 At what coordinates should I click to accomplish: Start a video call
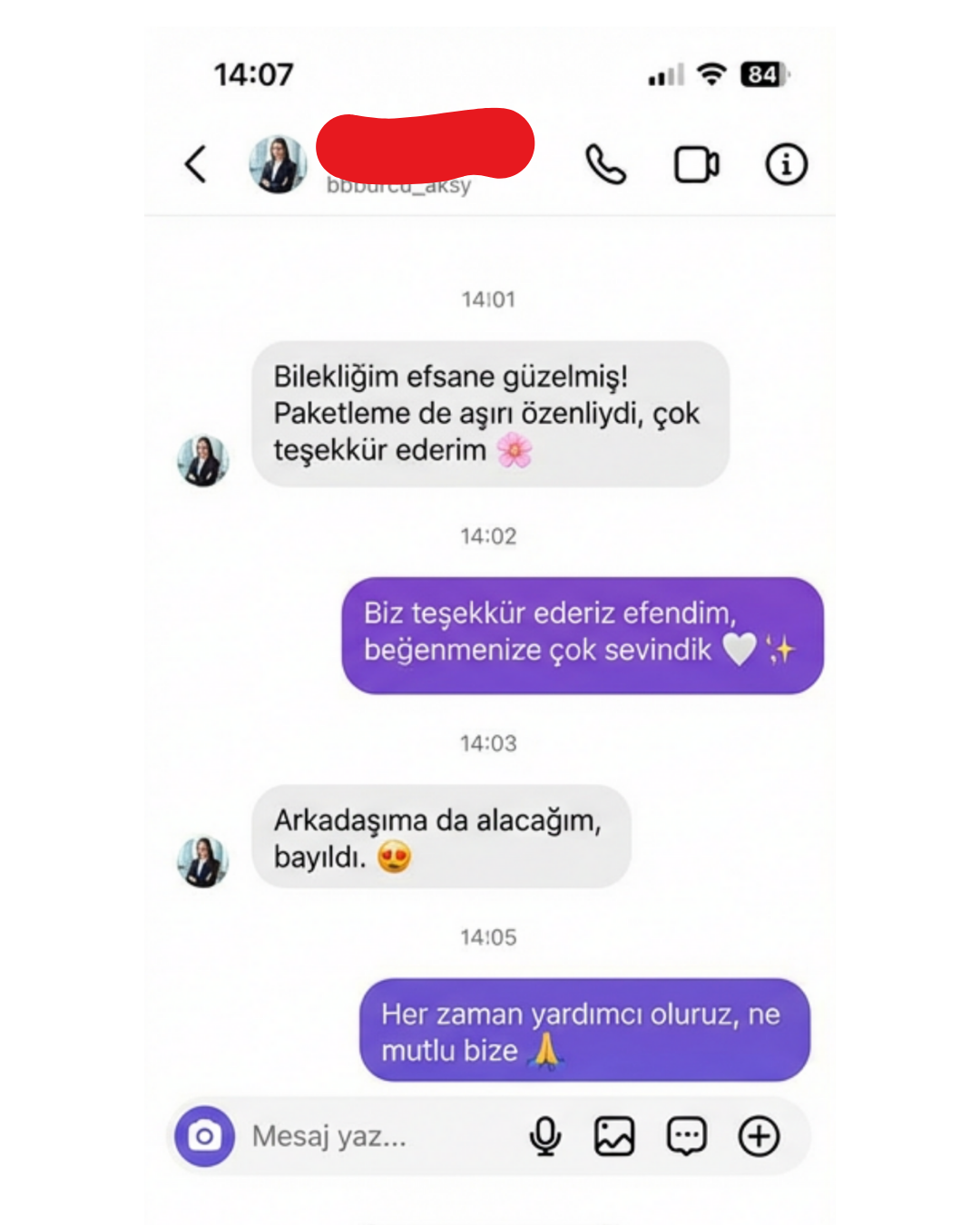point(697,164)
